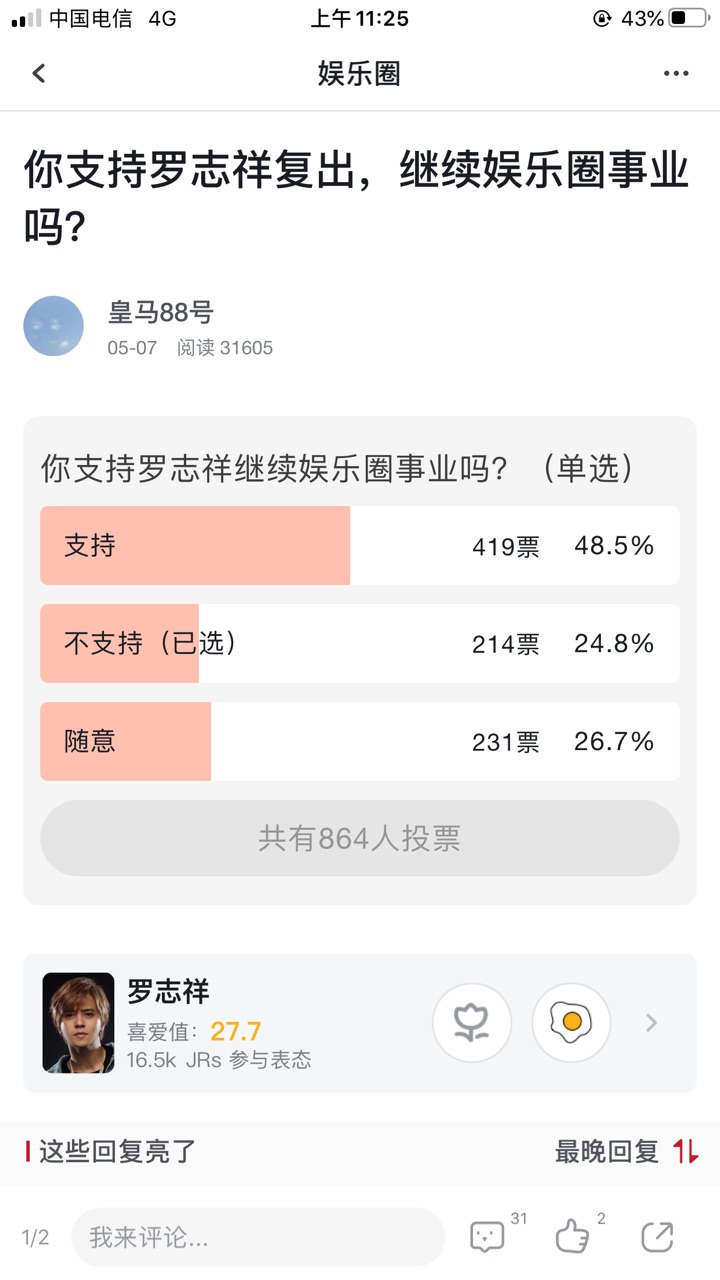Open the three-dot overflow menu

676,73
